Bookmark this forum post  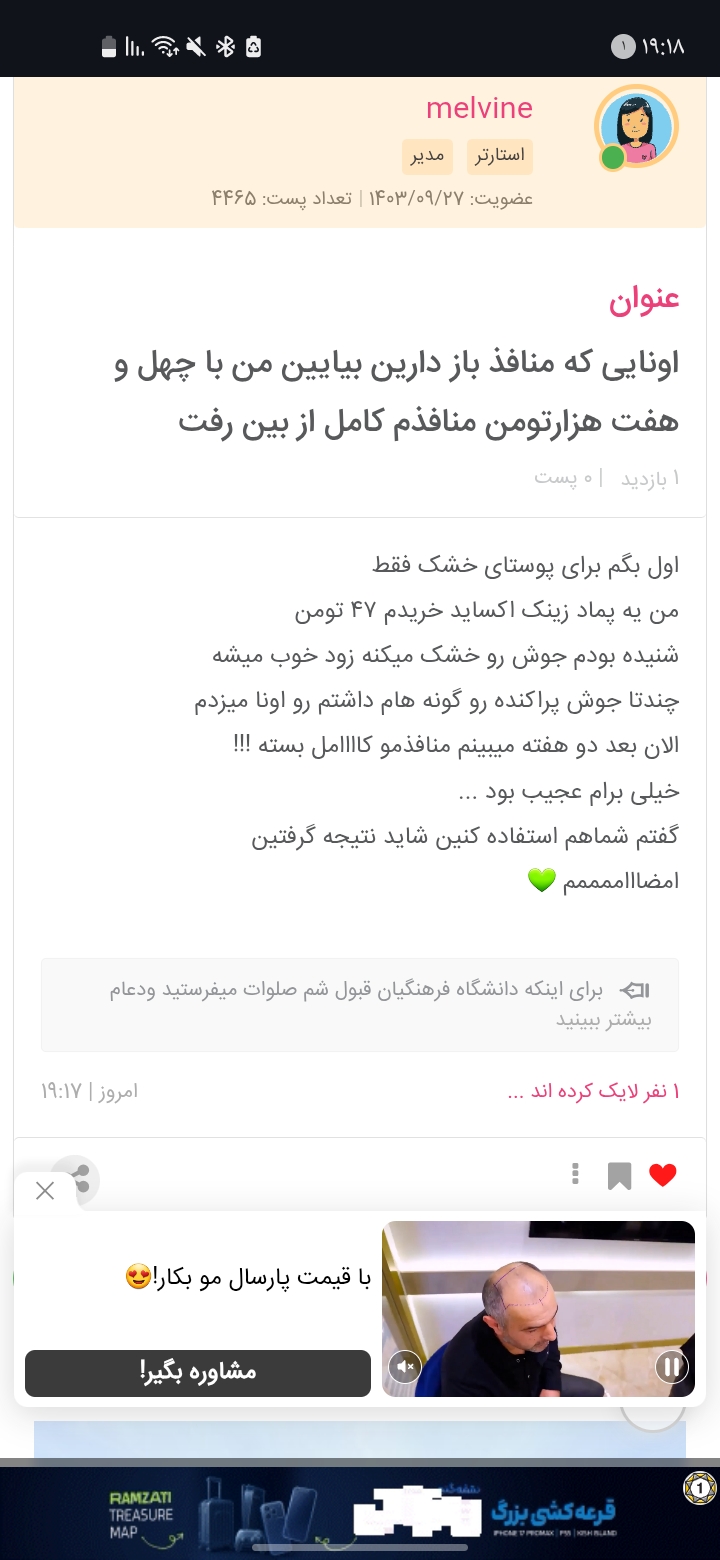(x=619, y=1176)
